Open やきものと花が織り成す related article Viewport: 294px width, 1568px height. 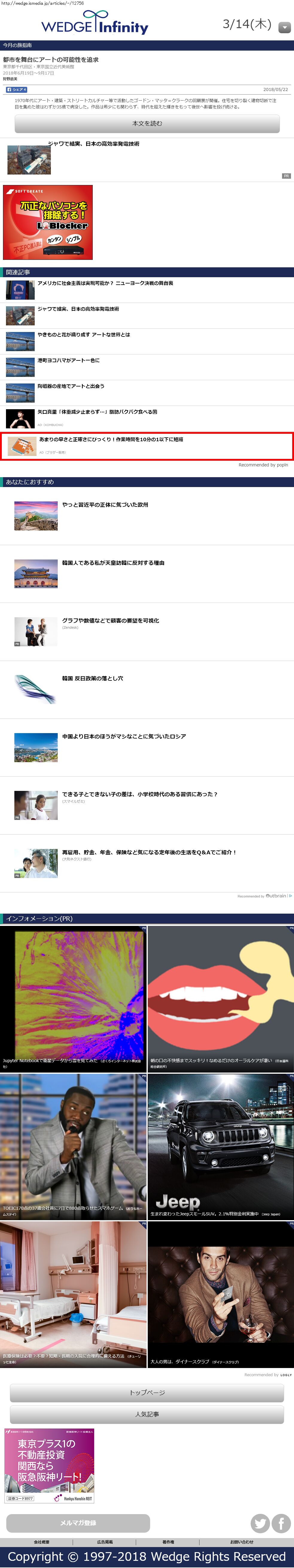pyautogui.click(x=83, y=335)
